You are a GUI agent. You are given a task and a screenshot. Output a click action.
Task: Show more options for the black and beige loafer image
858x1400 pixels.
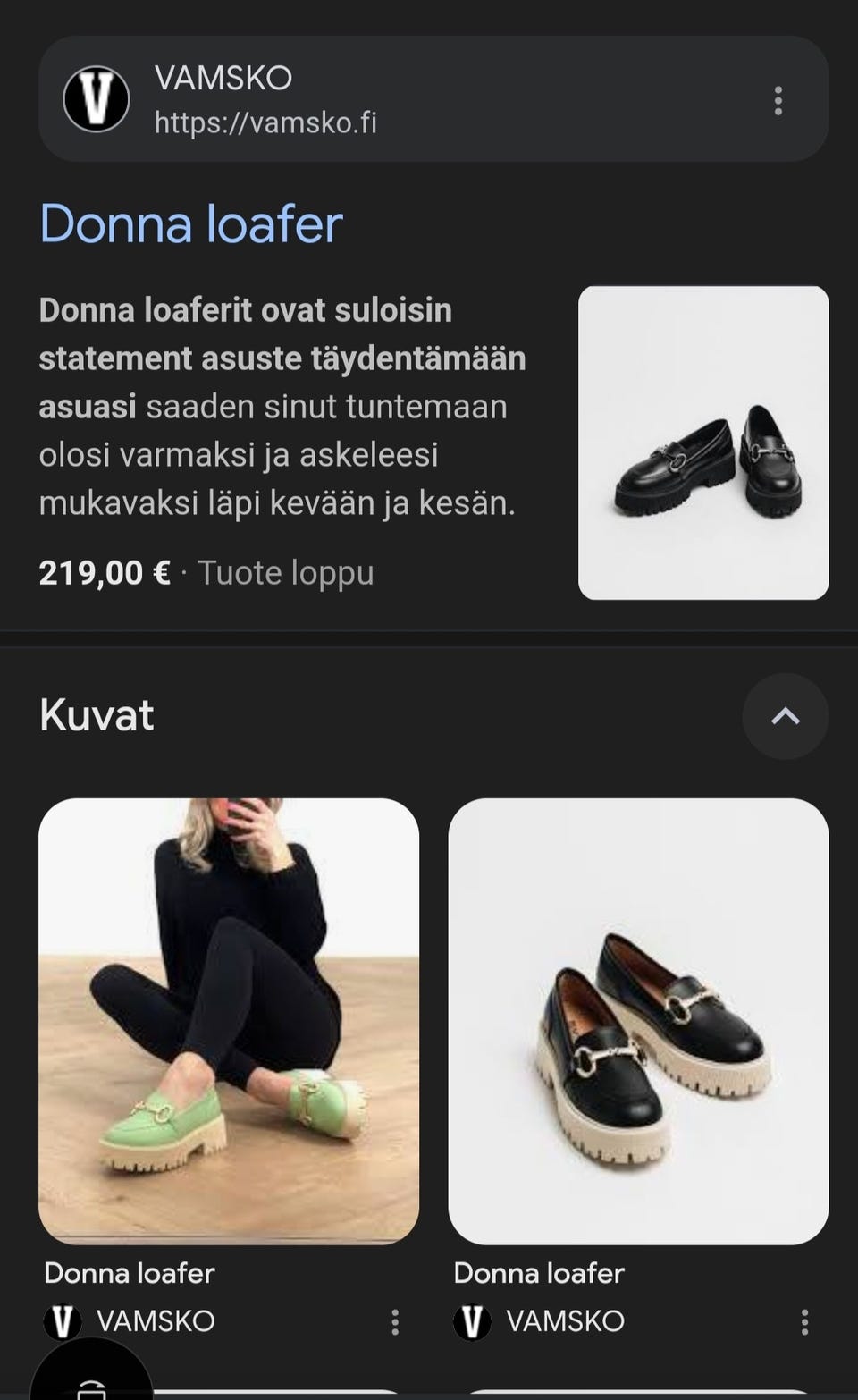[x=804, y=1322]
